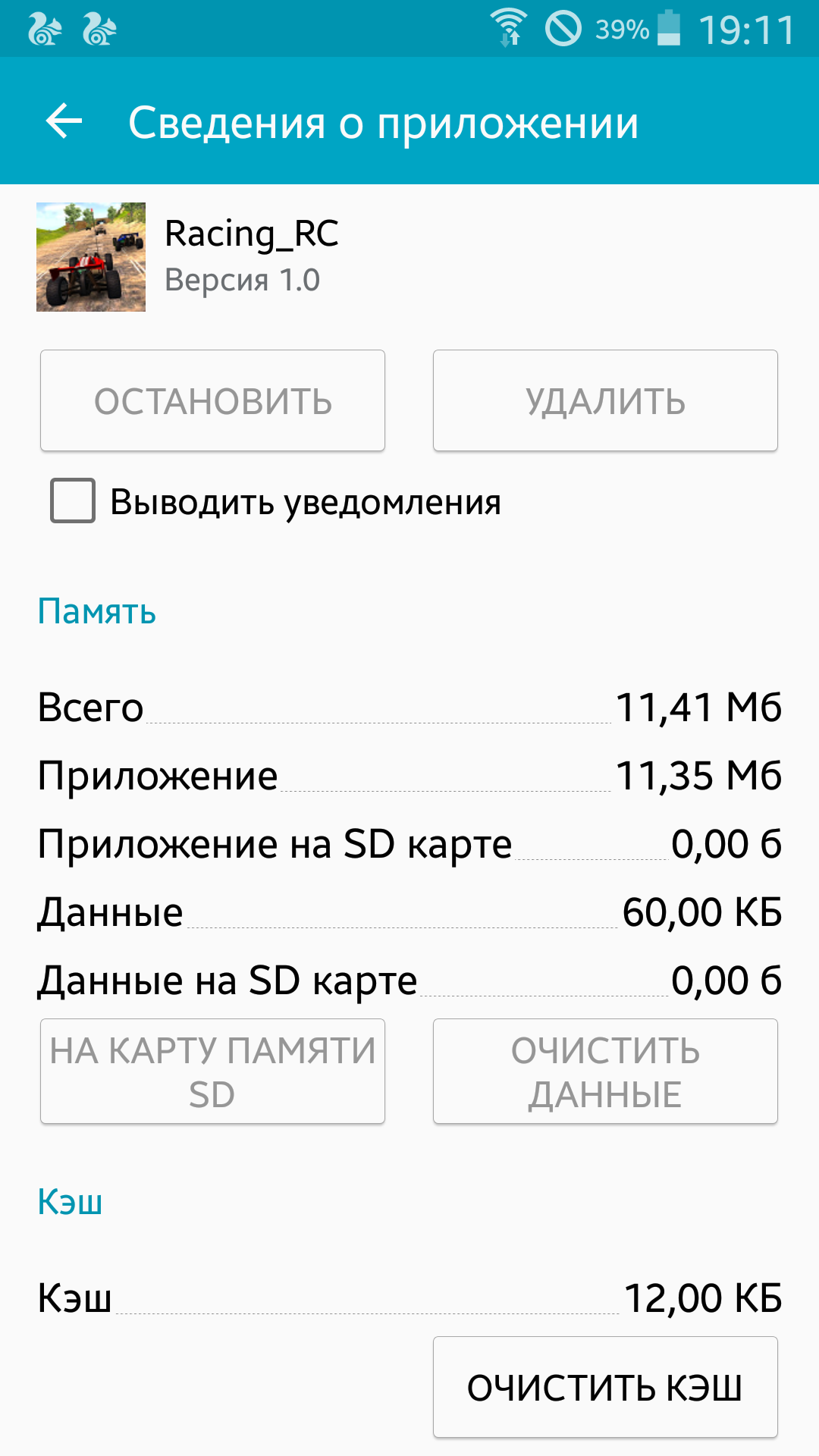Tap УДАЛИТЬ to uninstall Racing_RC

[605, 400]
